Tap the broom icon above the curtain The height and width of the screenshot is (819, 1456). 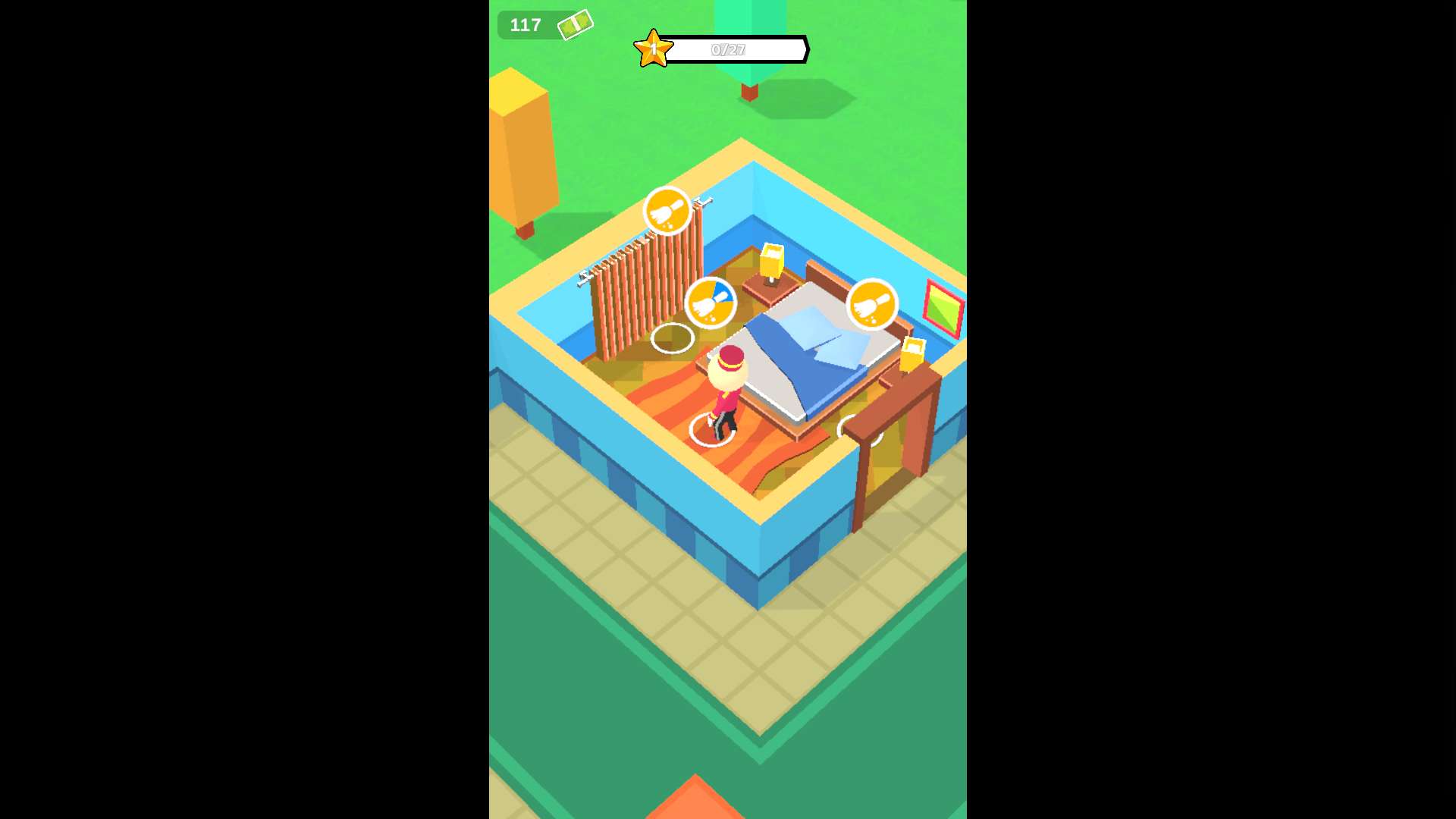coord(667,212)
